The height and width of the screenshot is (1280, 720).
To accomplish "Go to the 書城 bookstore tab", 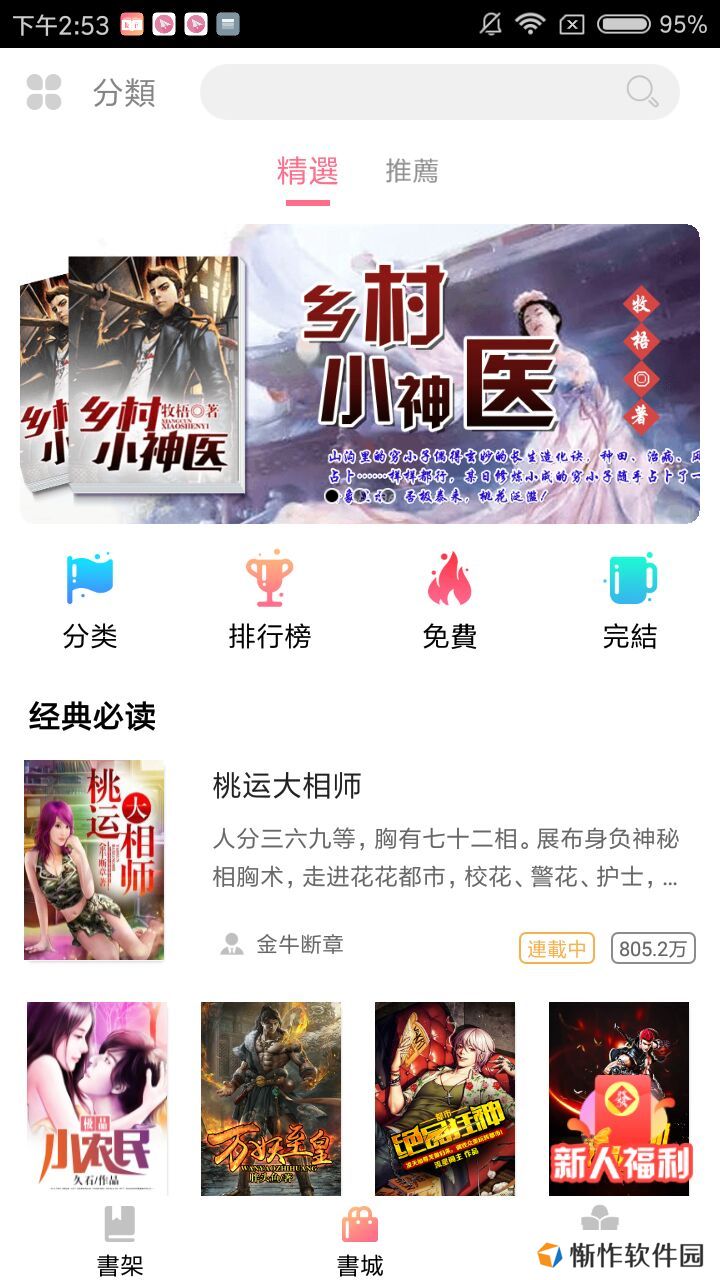I will click(360, 1242).
